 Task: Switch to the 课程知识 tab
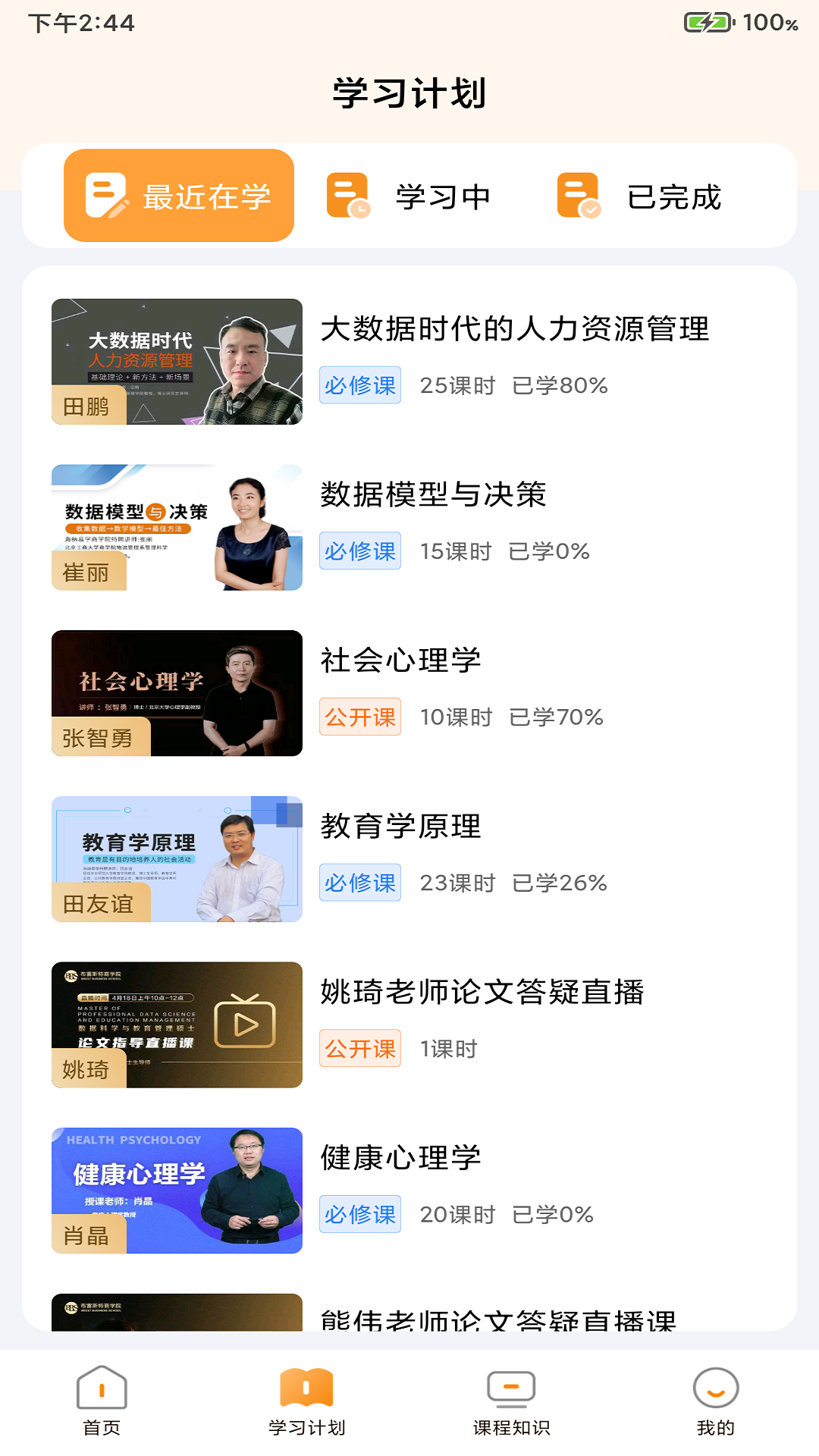pos(511,1401)
